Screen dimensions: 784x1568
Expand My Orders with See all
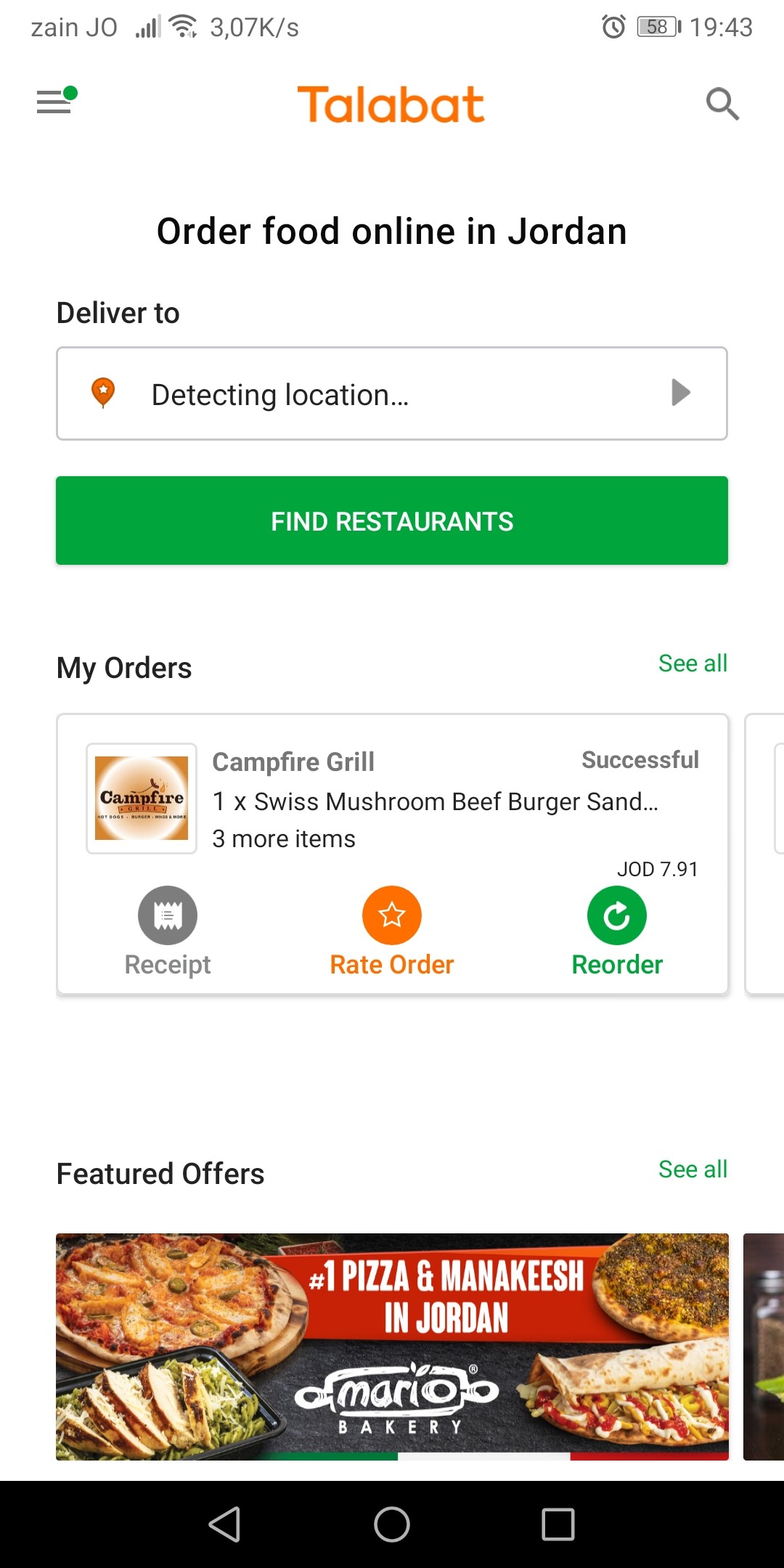point(693,663)
